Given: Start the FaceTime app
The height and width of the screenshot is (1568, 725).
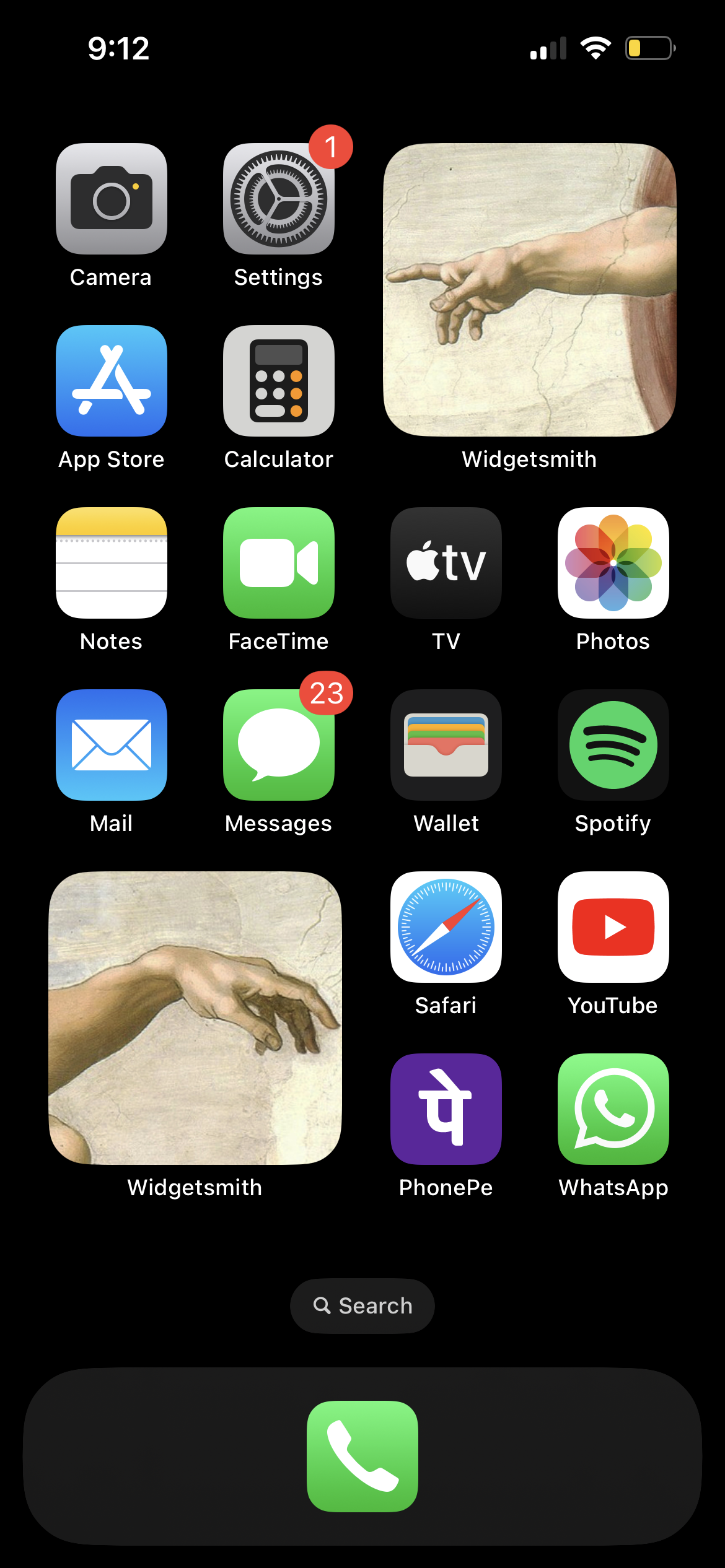Looking at the screenshot, I should [x=279, y=563].
